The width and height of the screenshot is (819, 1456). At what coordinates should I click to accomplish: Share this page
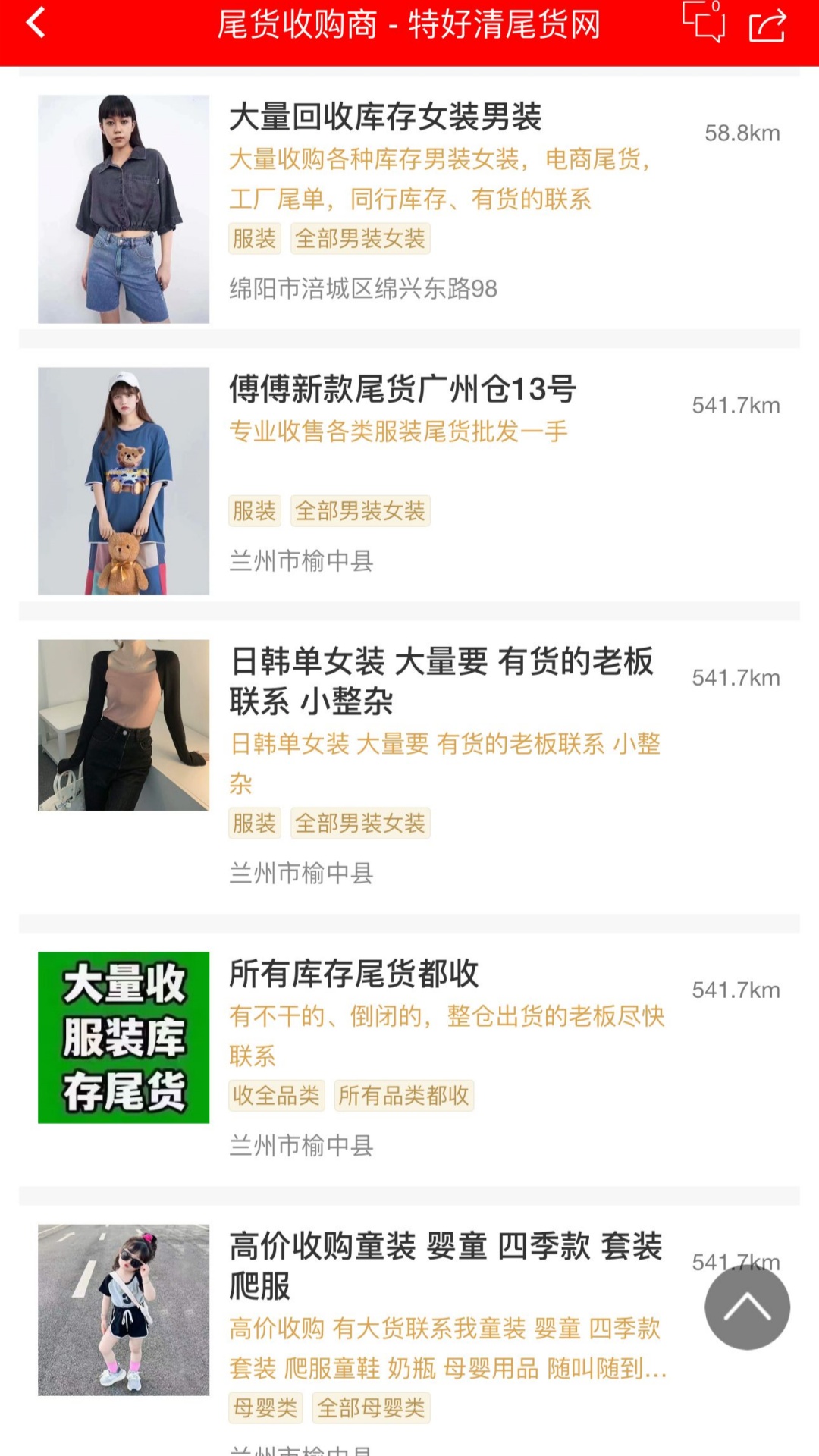click(767, 25)
